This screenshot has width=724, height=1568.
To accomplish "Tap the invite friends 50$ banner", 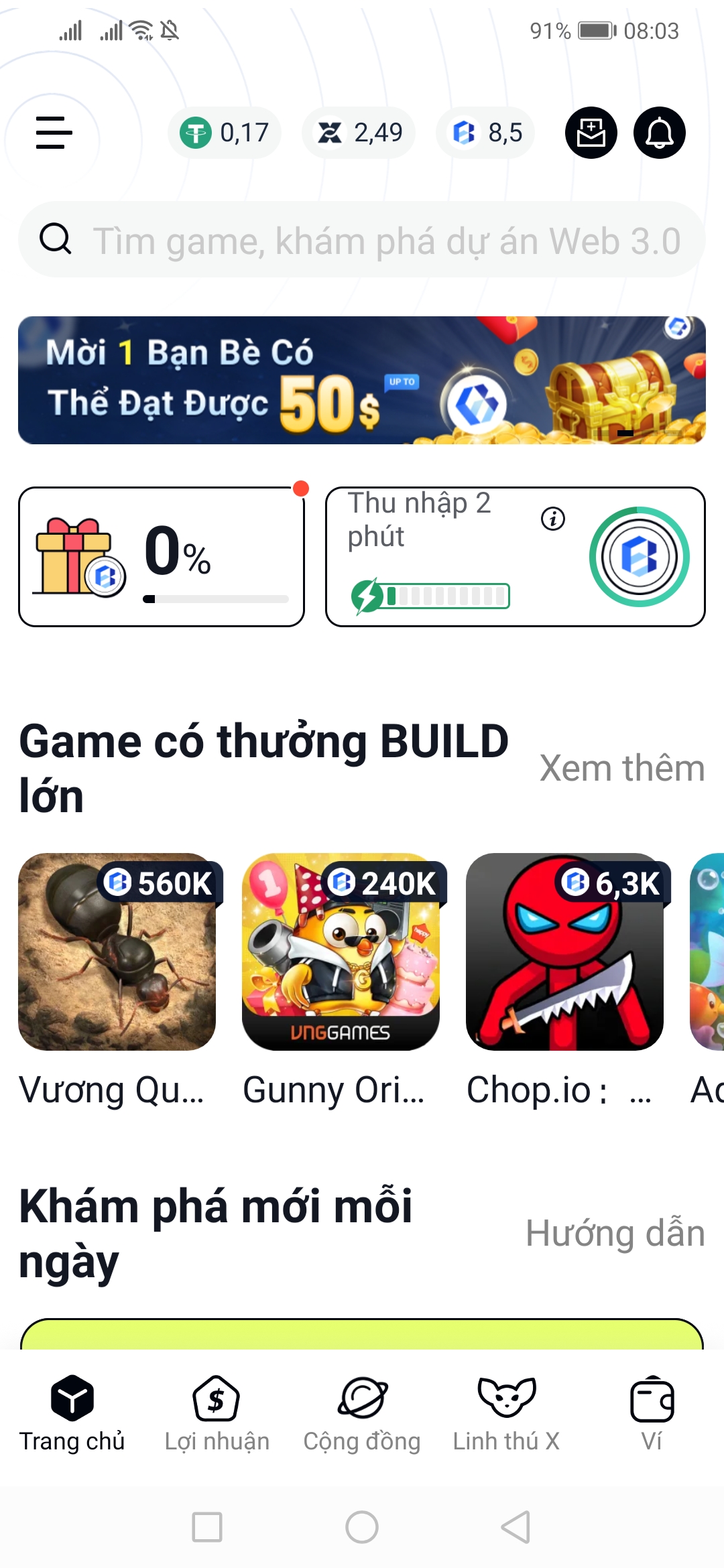I will 362,380.
